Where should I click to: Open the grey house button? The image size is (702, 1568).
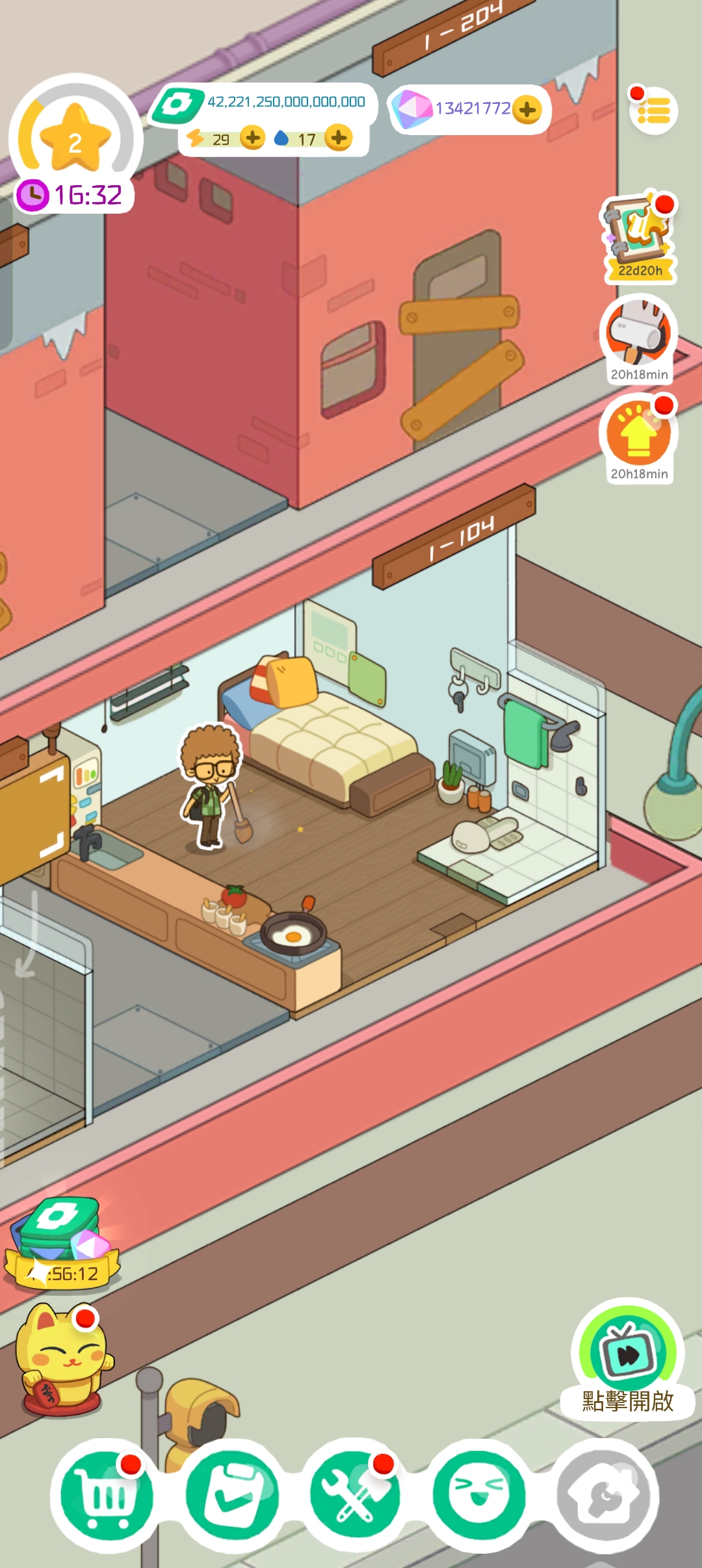(x=604, y=1495)
